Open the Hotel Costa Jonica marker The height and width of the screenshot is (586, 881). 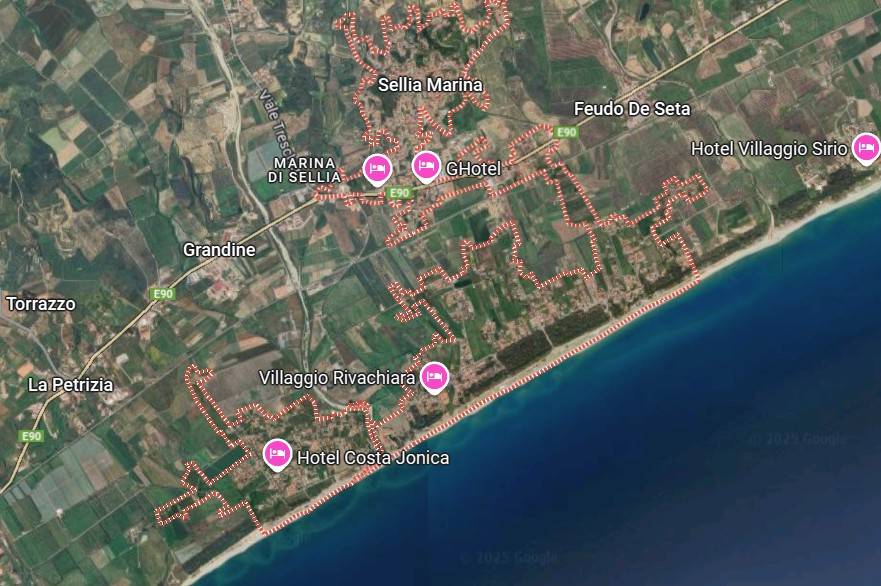[277, 455]
